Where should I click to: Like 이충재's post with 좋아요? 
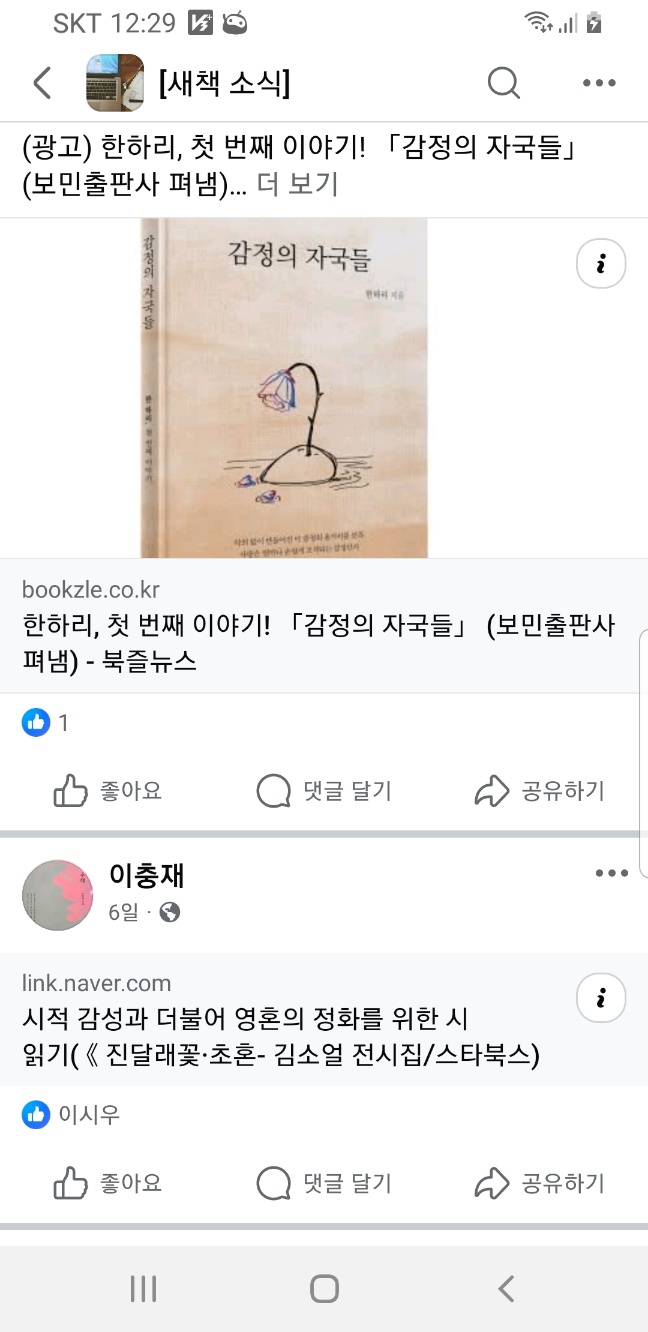[108, 1184]
